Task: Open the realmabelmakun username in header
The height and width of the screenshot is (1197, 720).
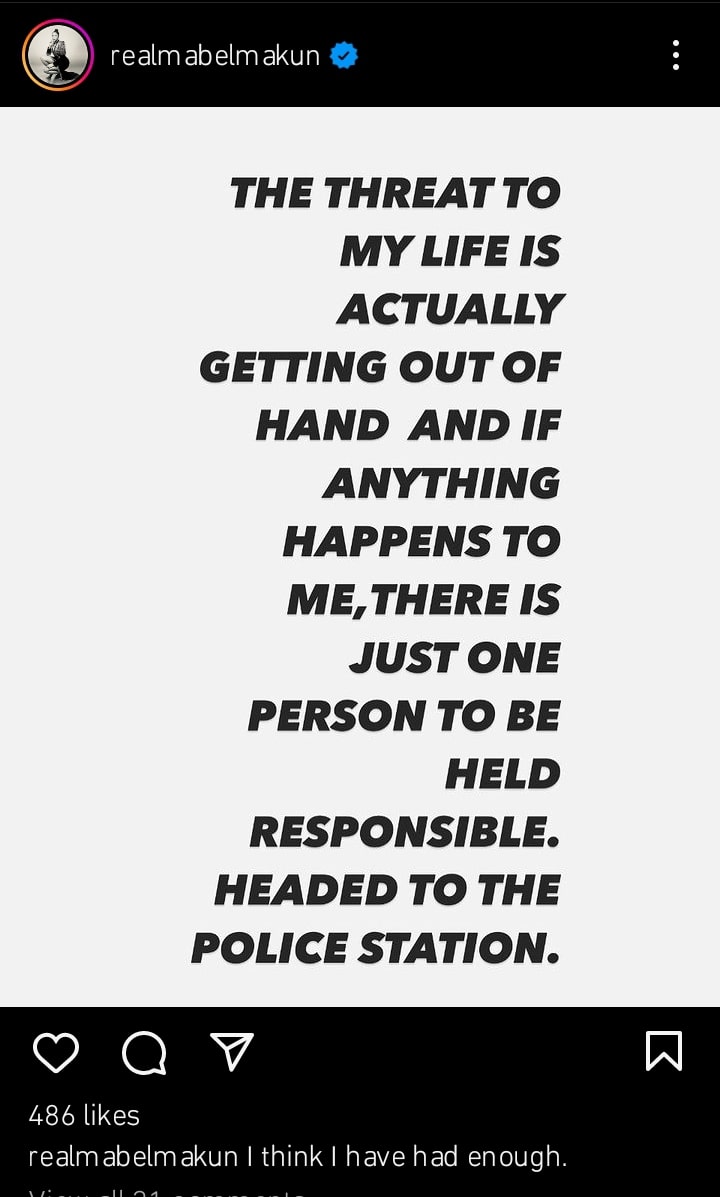Action: 215,56
